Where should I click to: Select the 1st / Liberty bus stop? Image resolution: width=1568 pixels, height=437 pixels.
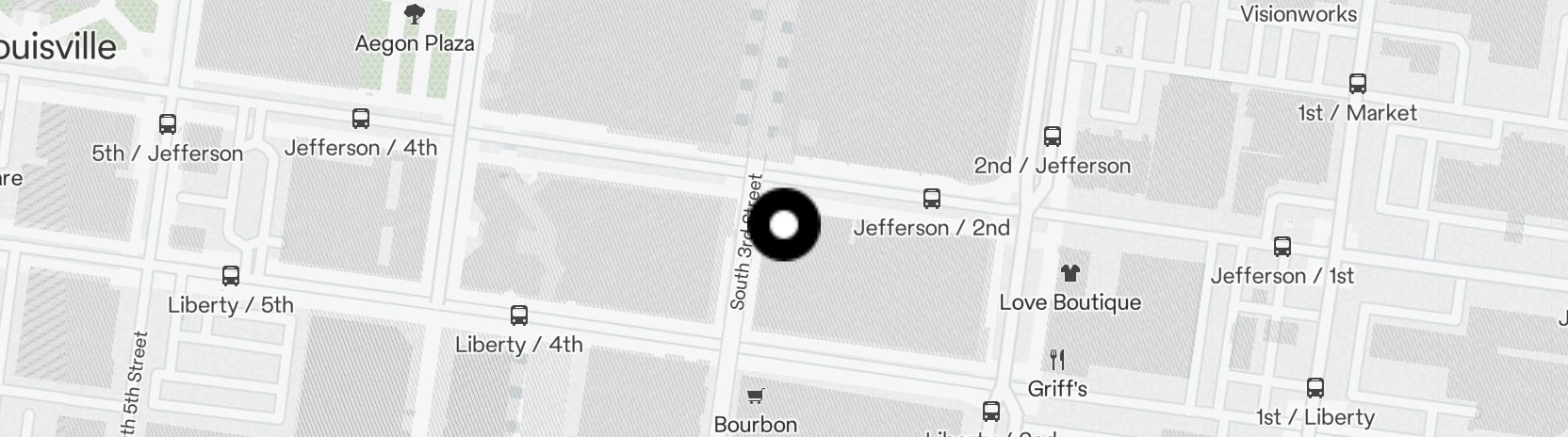click(1315, 388)
